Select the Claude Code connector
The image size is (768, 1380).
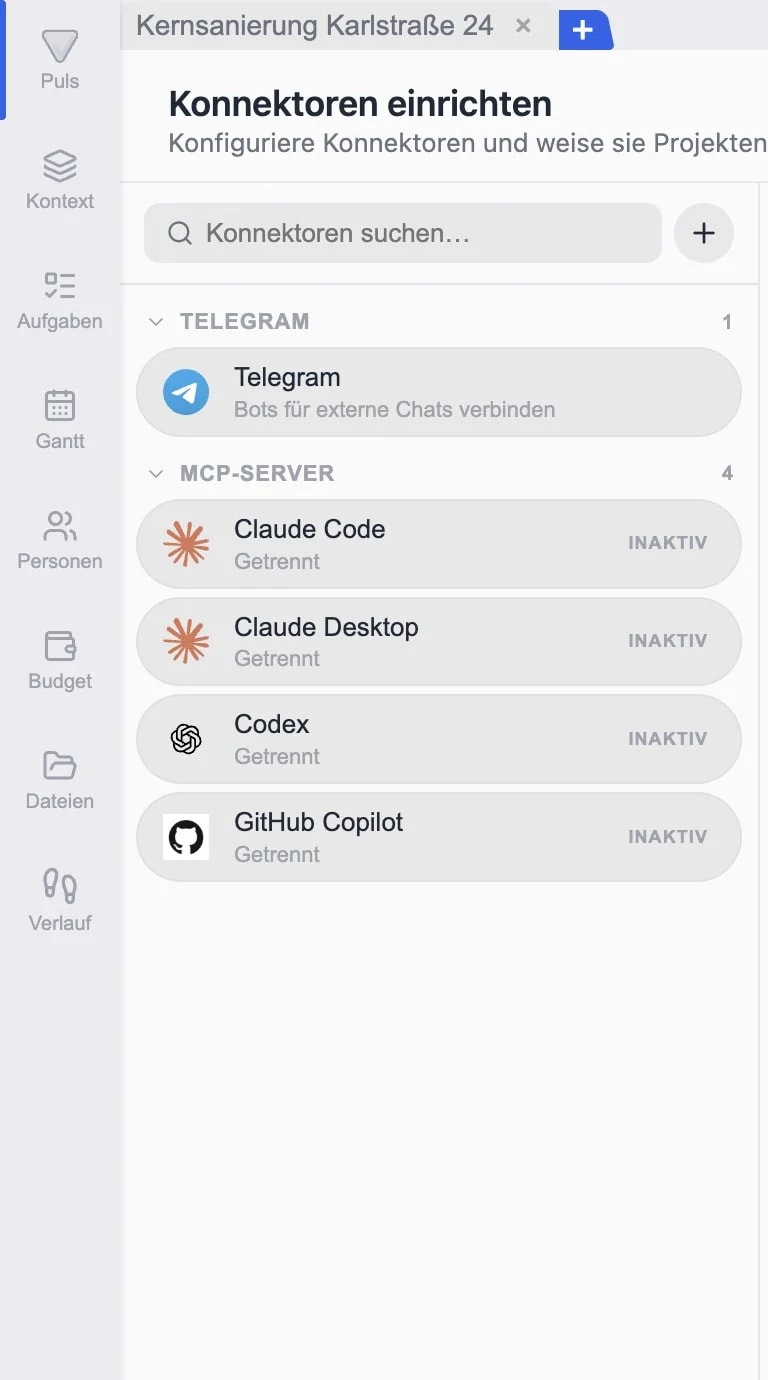click(439, 544)
